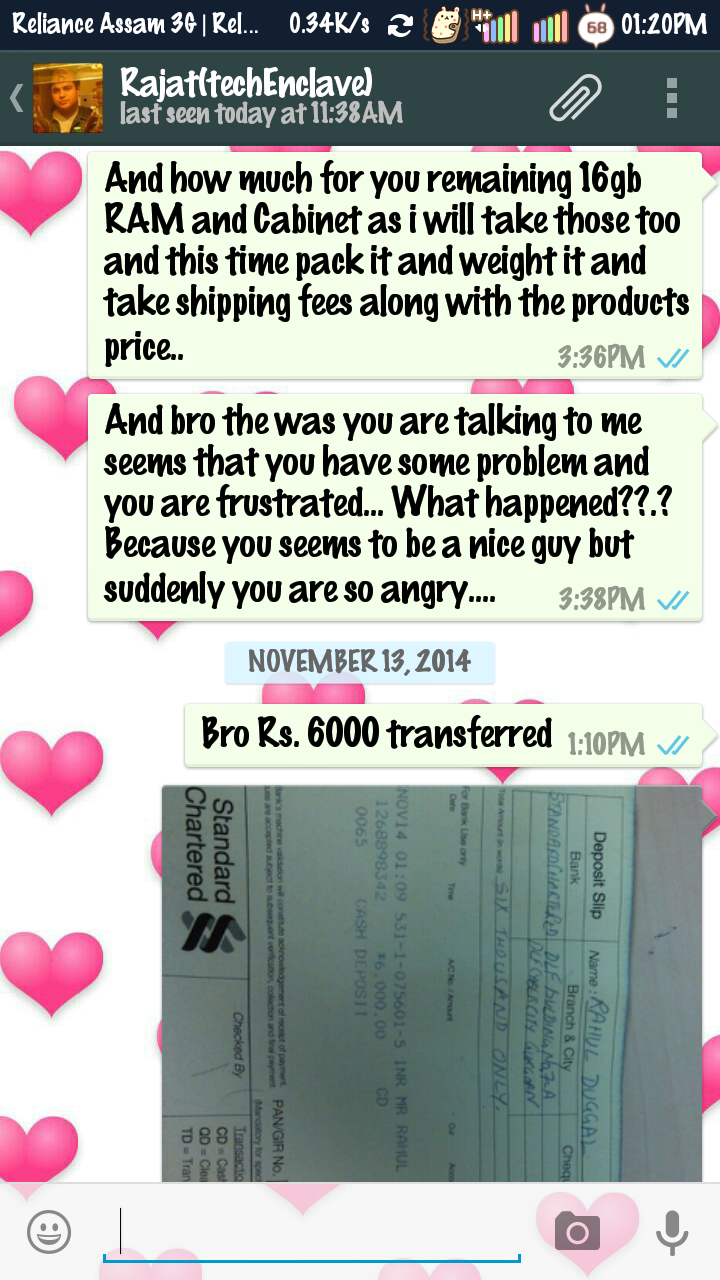Viewport: 720px width, 1280px height.
Task: Open Rajat(techEnclave) contact info
Action: pos(262,97)
